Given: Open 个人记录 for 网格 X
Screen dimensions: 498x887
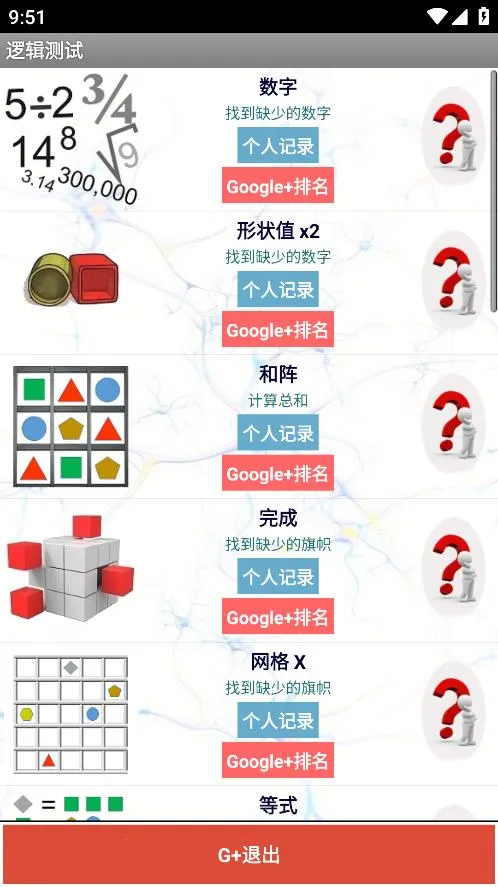Looking at the screenshot, I should (278, 720).
